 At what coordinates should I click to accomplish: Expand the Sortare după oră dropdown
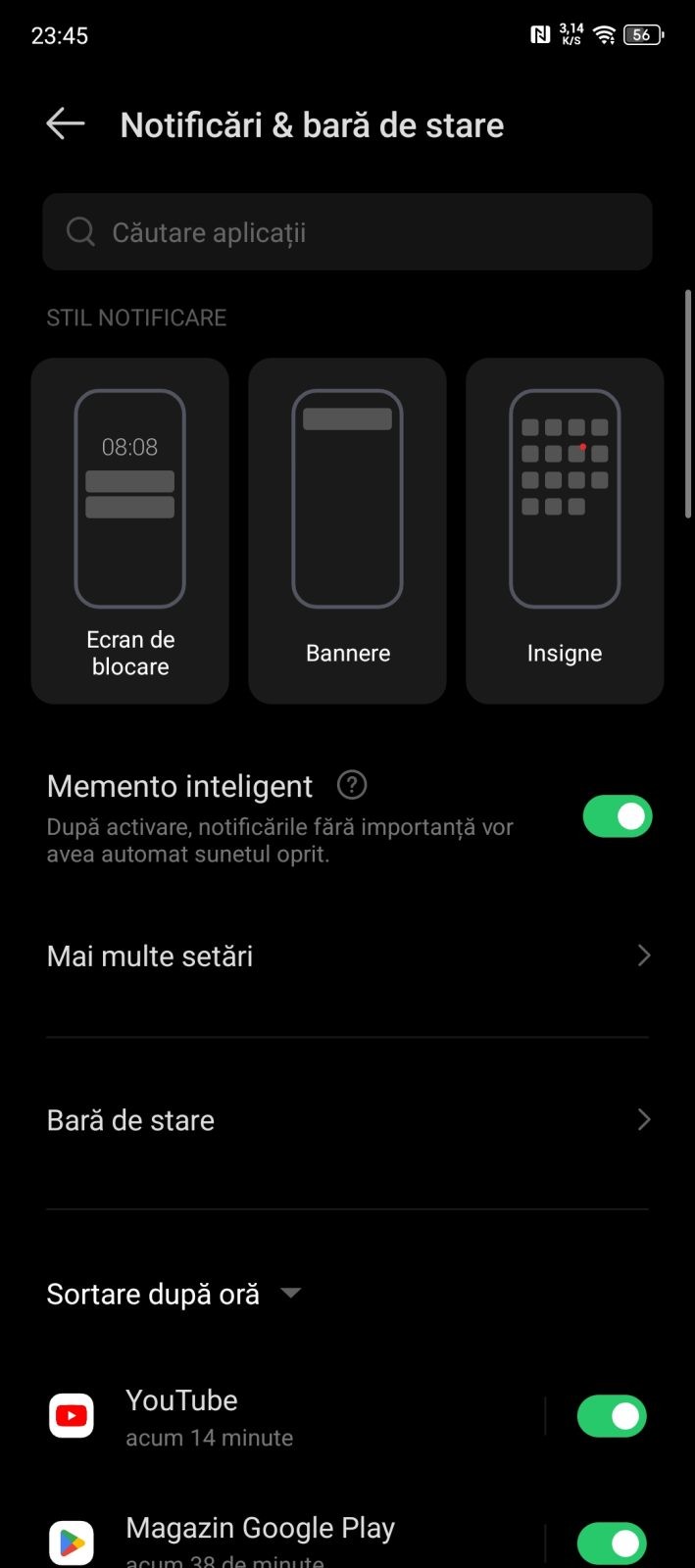tap(174, 1294)
